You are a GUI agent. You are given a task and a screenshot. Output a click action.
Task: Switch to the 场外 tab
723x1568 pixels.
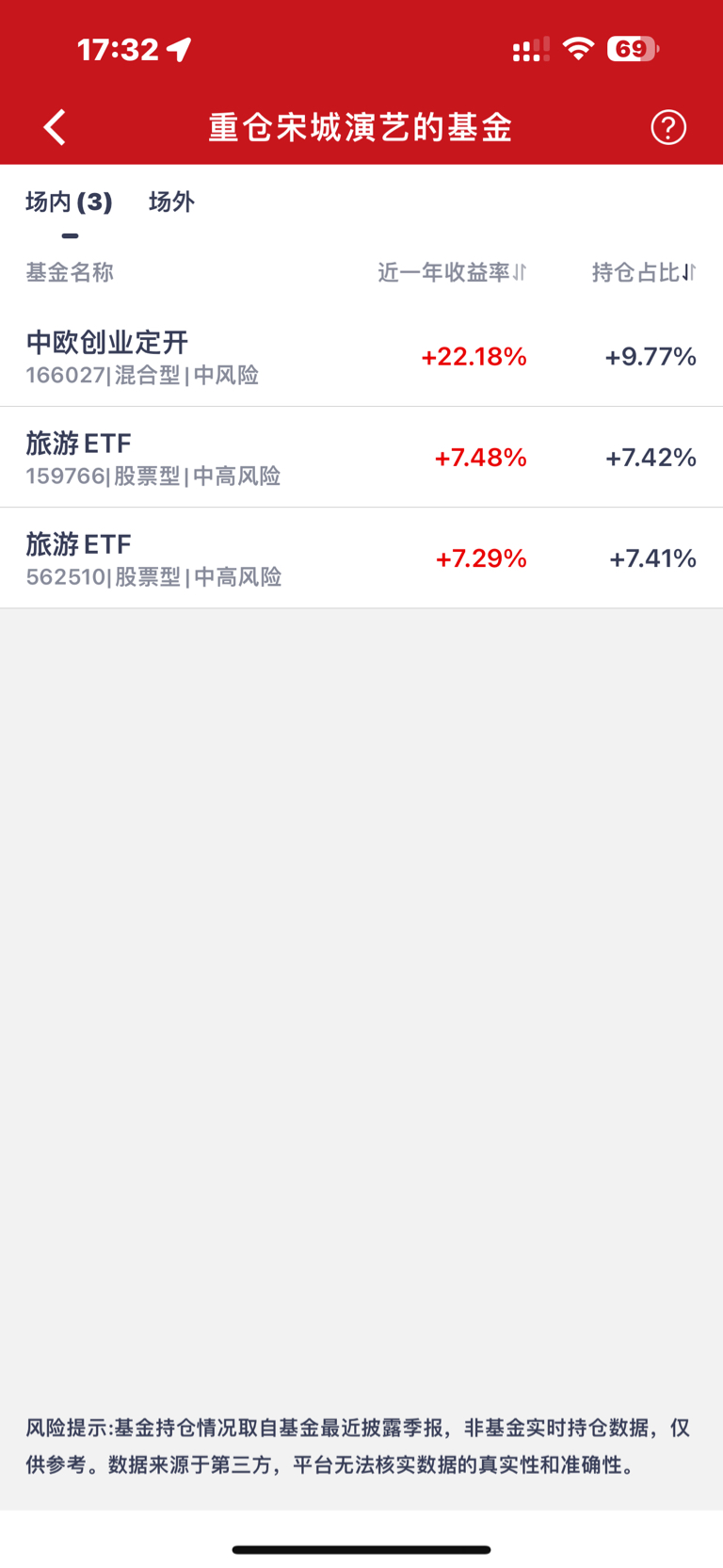pyautogui.click(x=171, y=202)
